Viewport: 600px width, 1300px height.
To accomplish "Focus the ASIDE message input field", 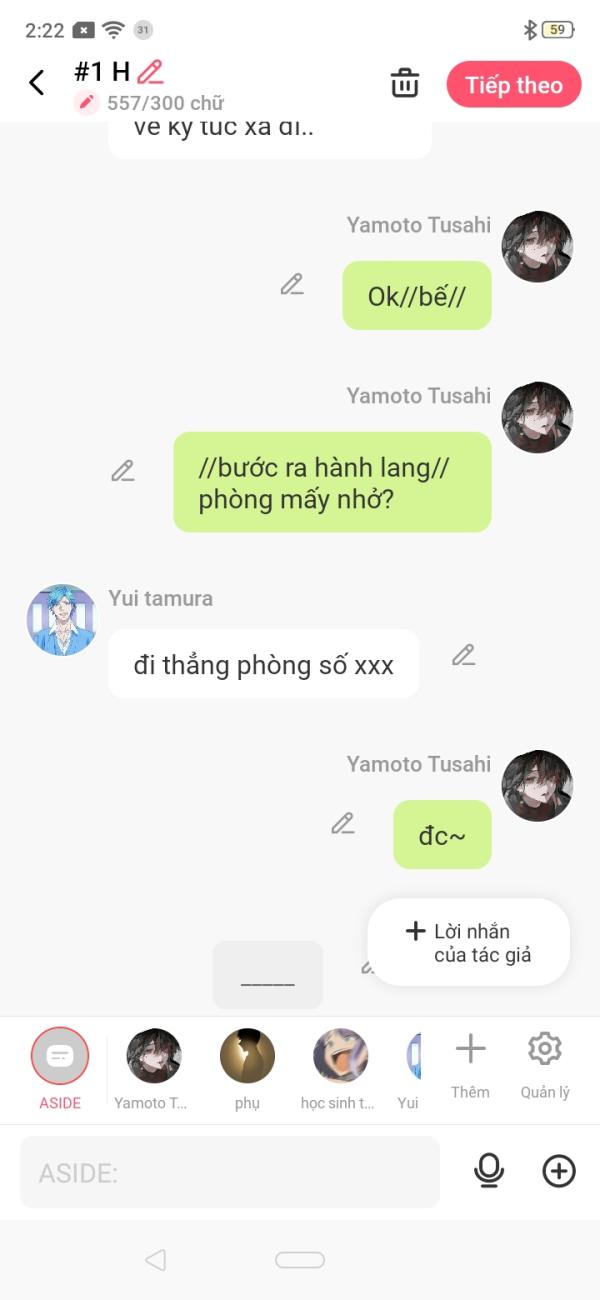I will pos(230,1172).
